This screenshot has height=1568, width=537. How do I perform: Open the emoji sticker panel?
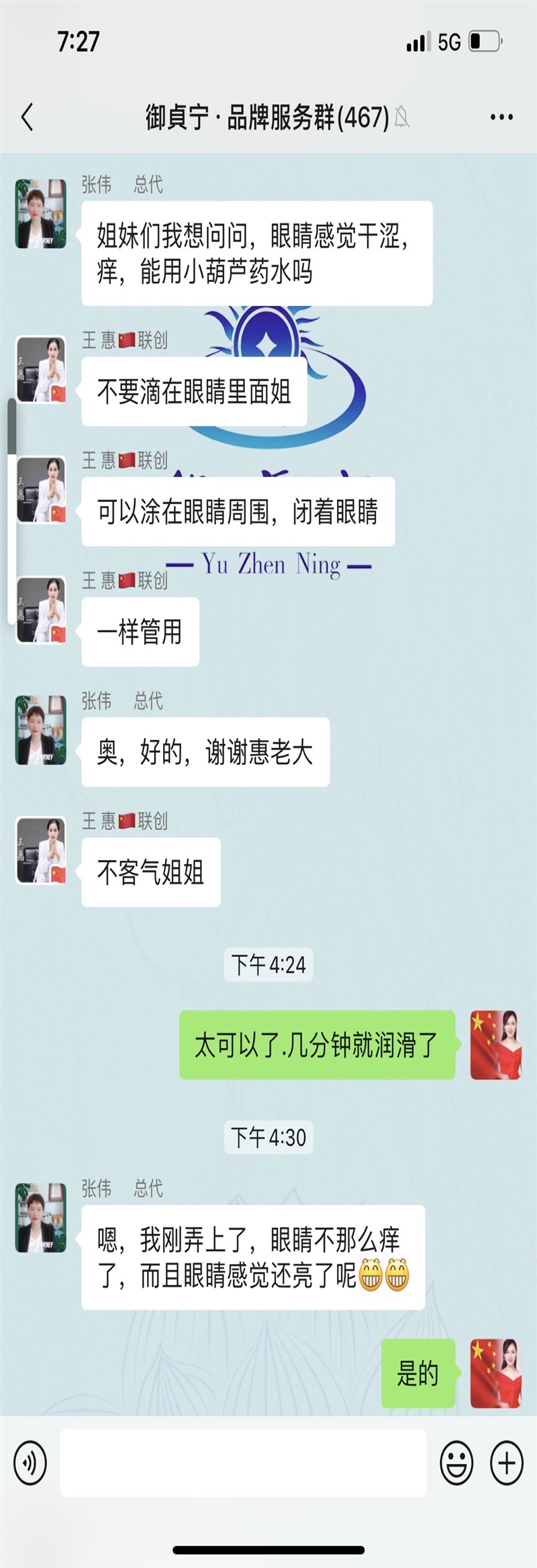click(x=456, y=1462)
